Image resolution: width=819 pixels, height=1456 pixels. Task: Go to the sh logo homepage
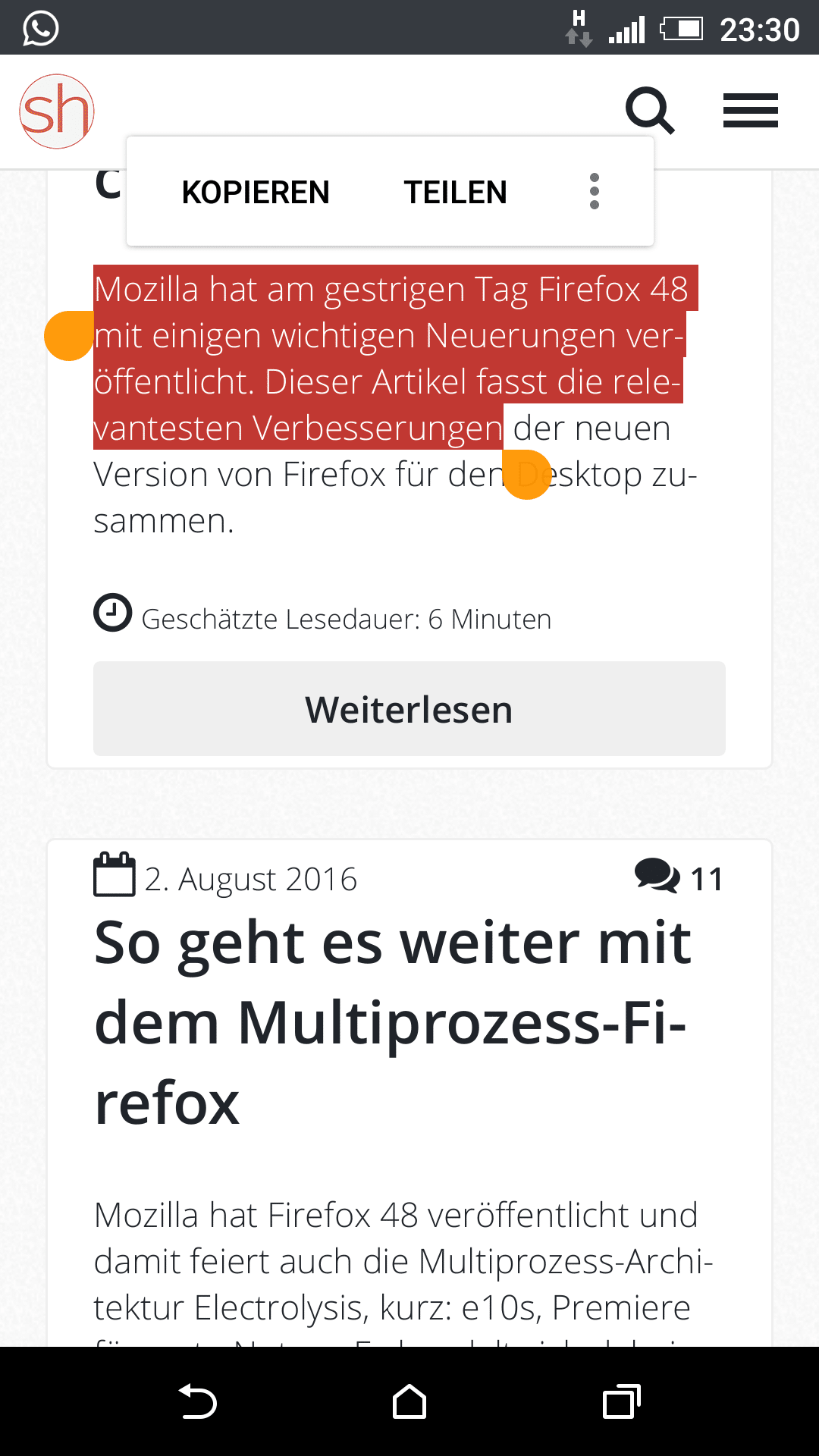coord(57,111)
